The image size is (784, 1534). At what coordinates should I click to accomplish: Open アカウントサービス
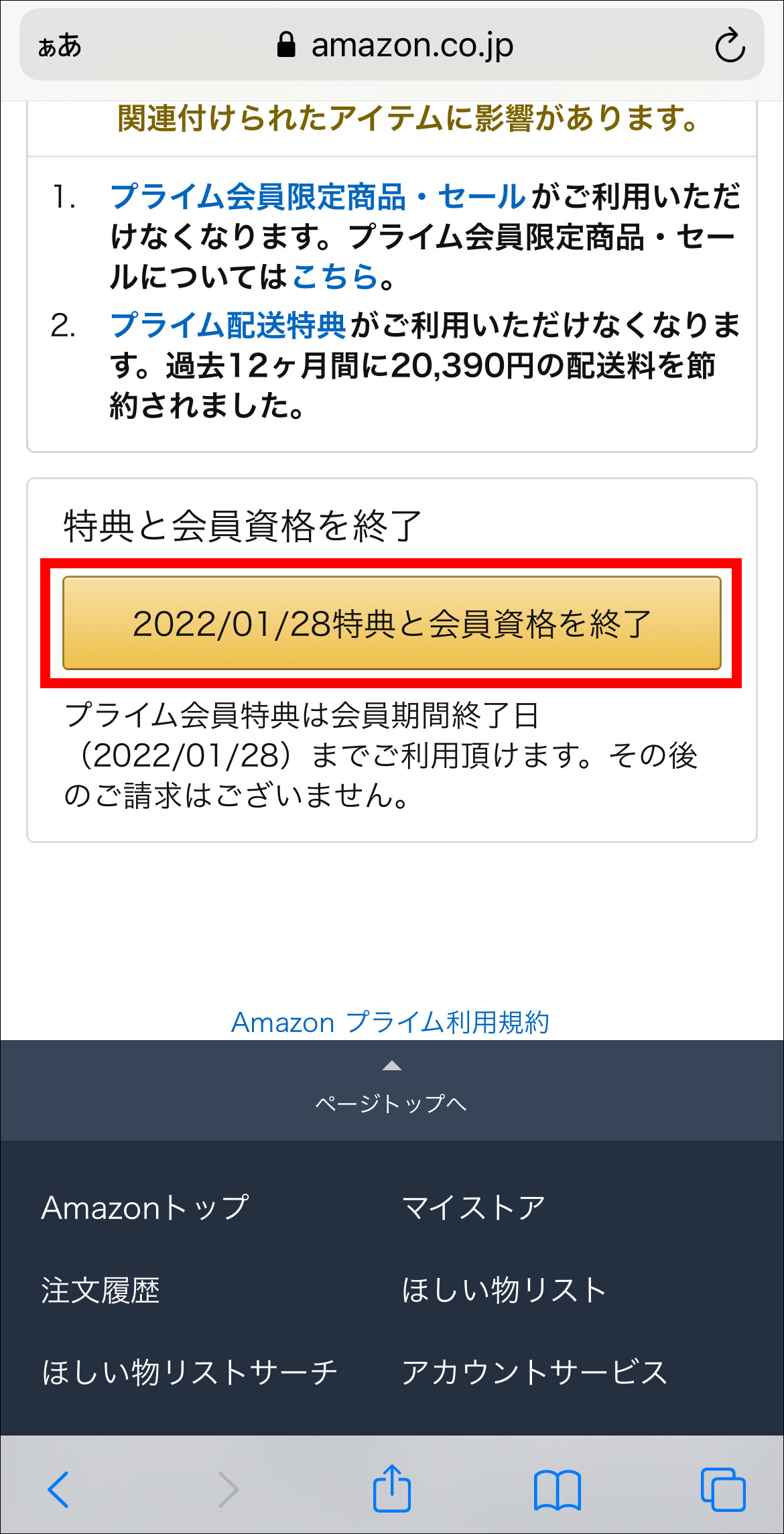click(535, 1372)
